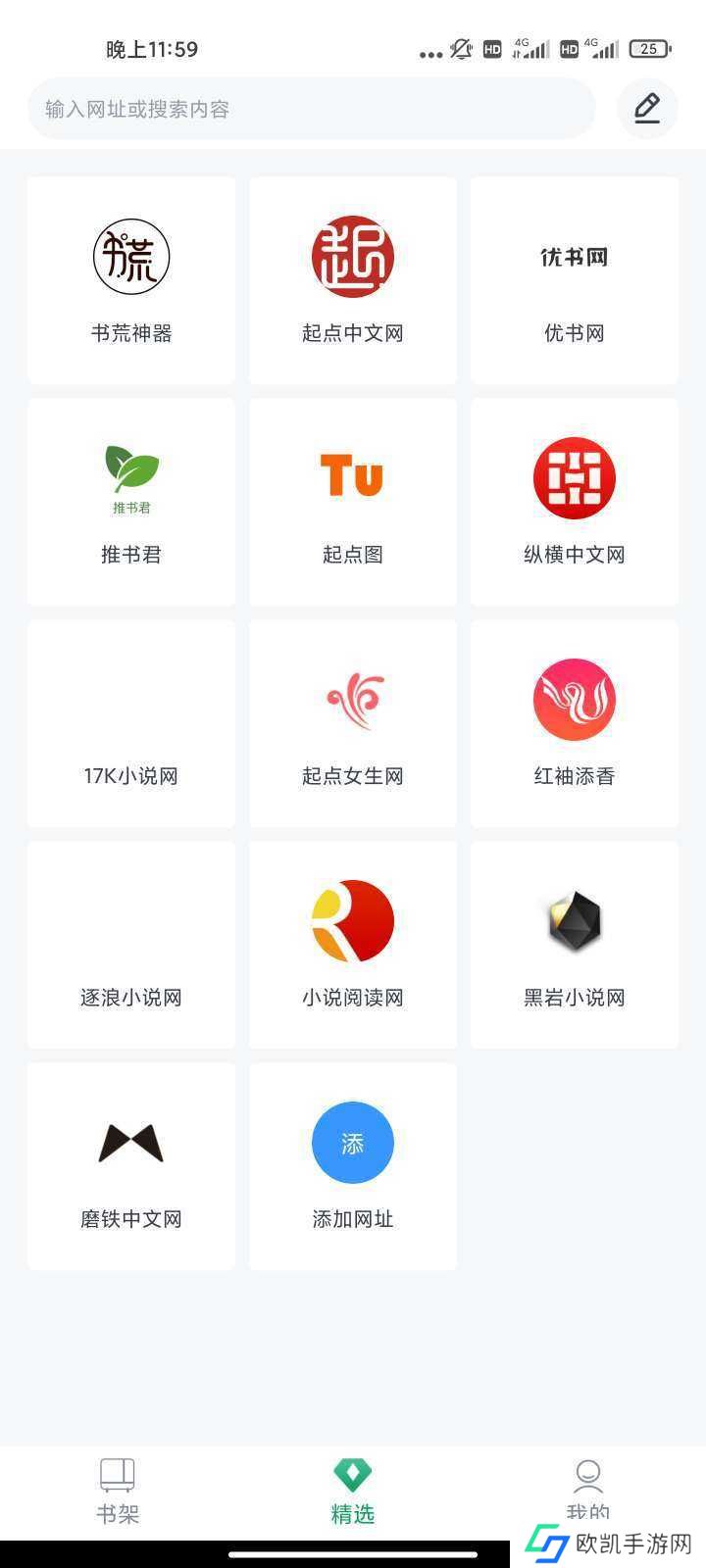Open the 书荒神器 site tile
This screenshot has width=706, height=1568.
pos(131,280)
